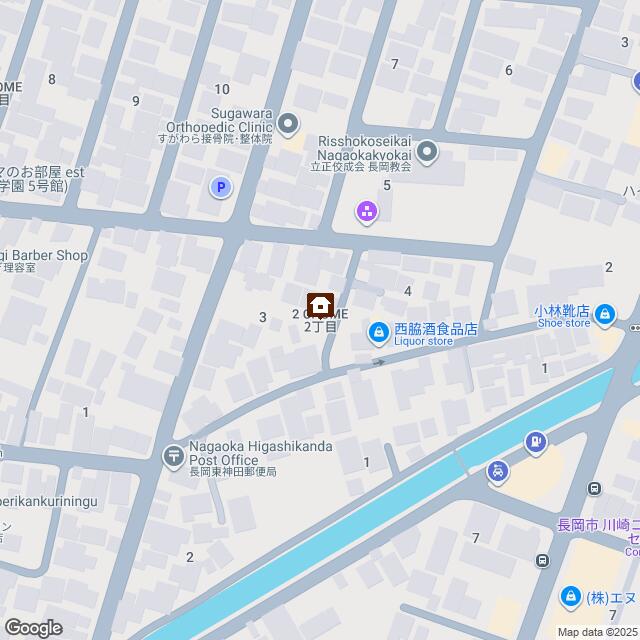The width and height of the screenshot is (640, 640).
Task: Open the (株)エヌ shopping marker
Action: coord(571,596)
